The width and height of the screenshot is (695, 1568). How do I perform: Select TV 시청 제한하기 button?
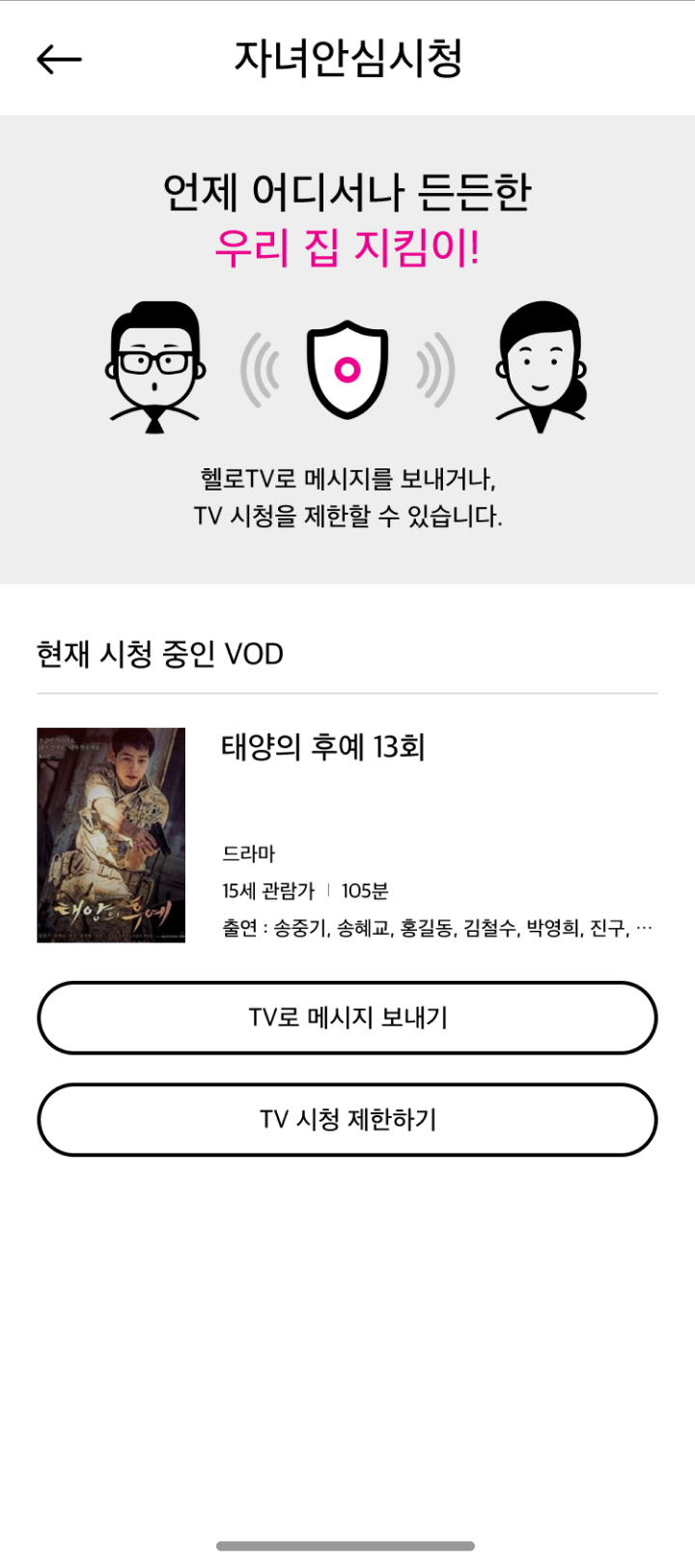347,1119
